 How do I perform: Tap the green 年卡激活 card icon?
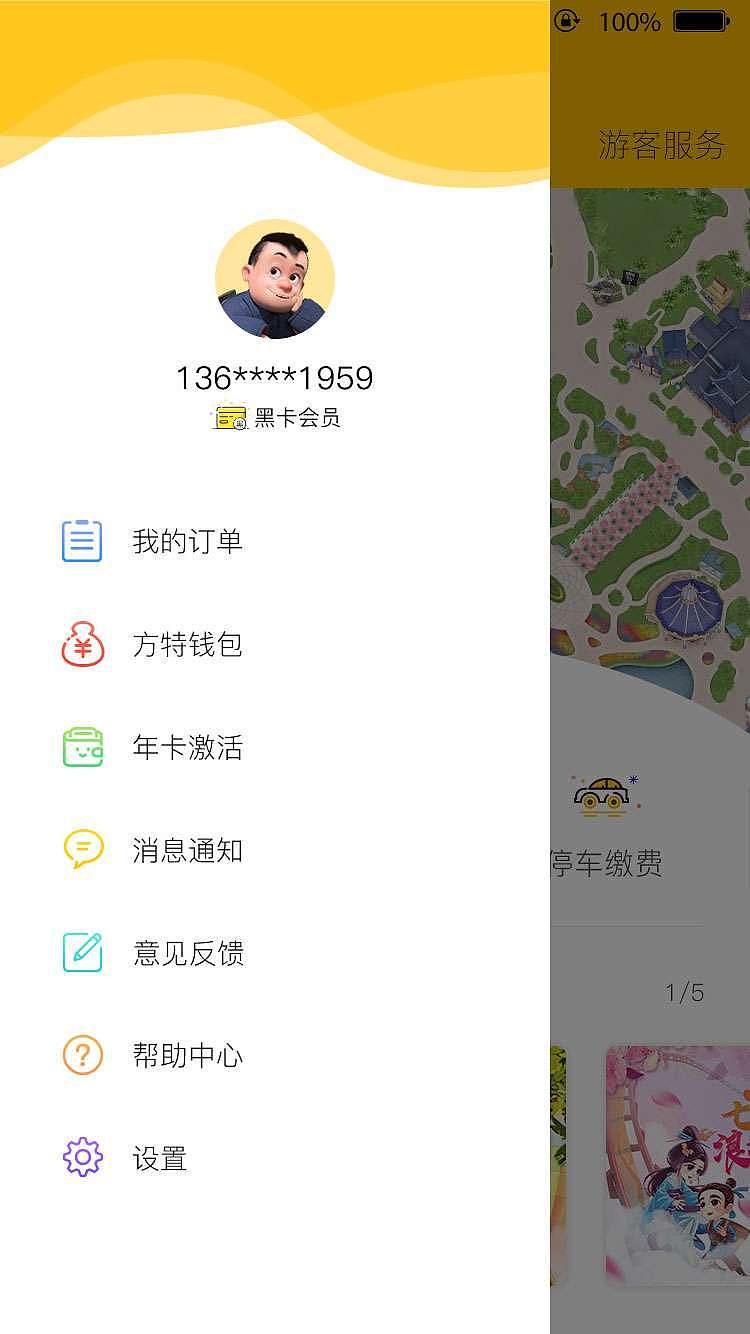pos(82,747)
